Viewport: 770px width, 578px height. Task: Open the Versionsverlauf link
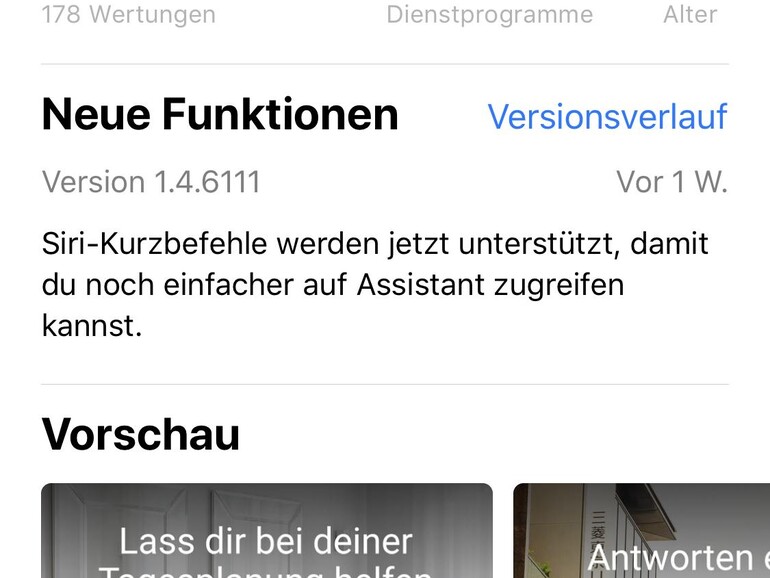pyautogui.click(x=607, y=117)
